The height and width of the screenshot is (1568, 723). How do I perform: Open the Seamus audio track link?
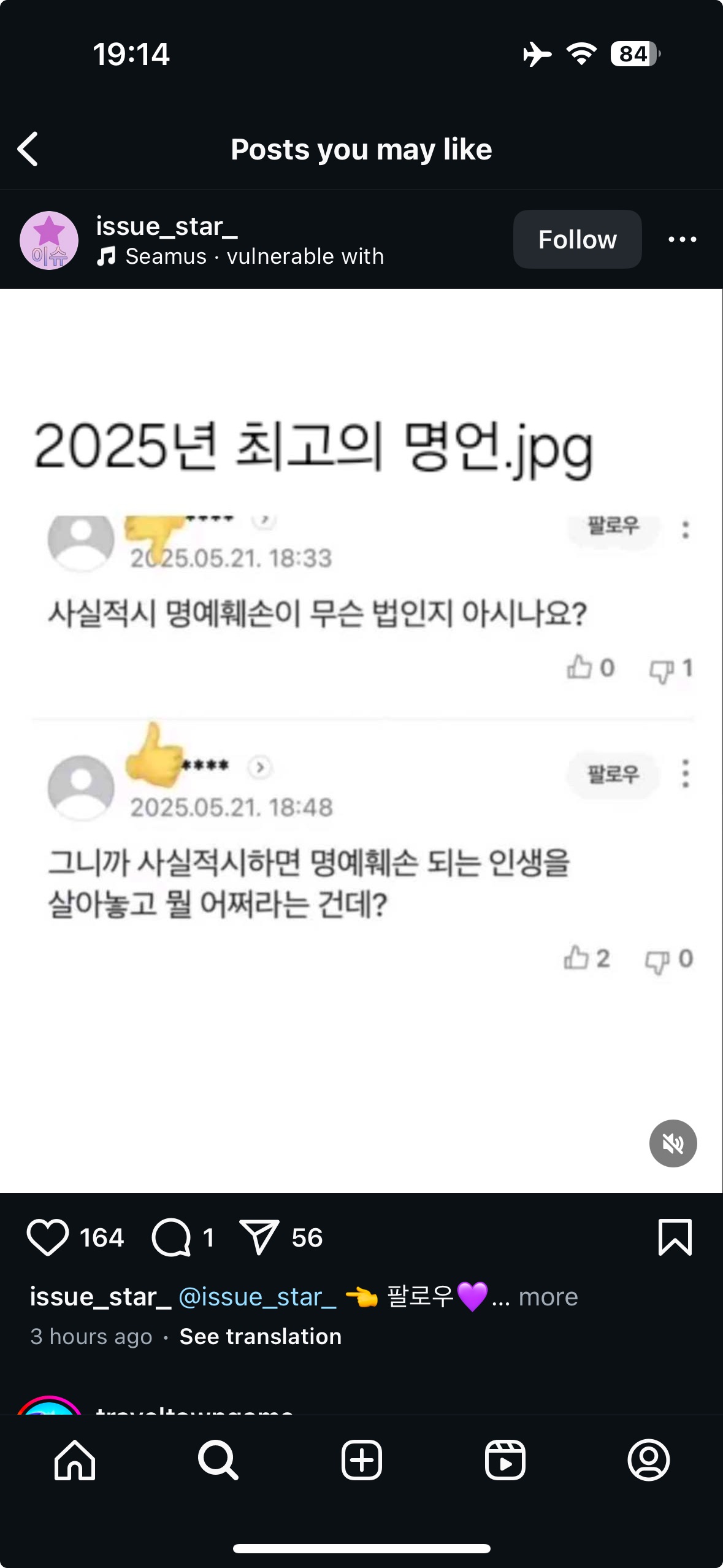(x=240, y=256)
